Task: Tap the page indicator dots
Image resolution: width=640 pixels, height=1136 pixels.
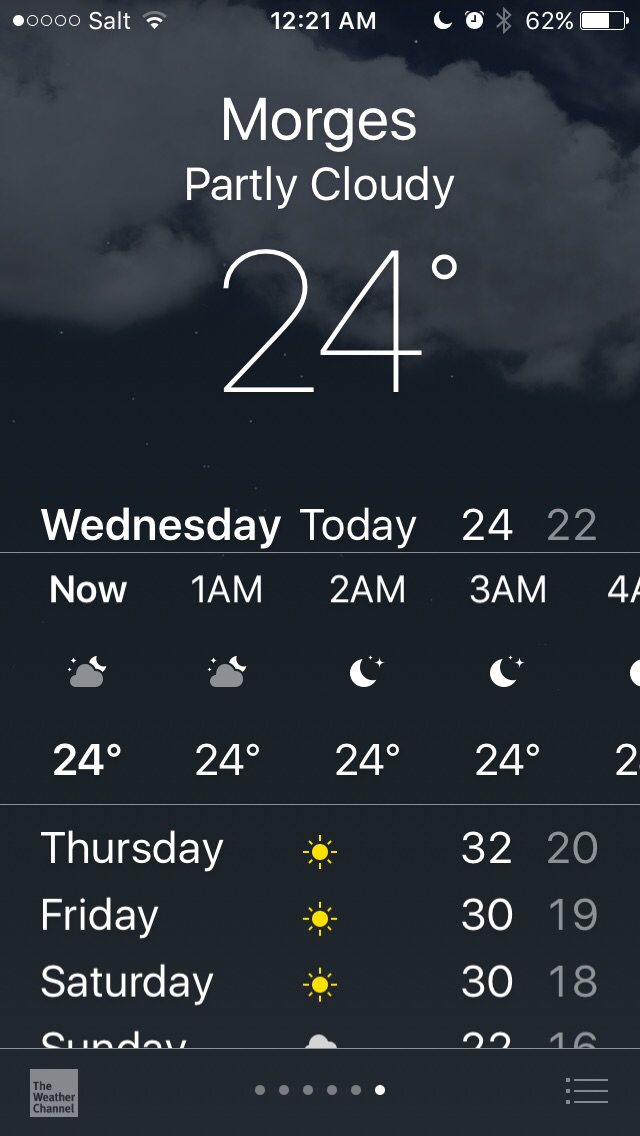Action: coord(320,1090)
